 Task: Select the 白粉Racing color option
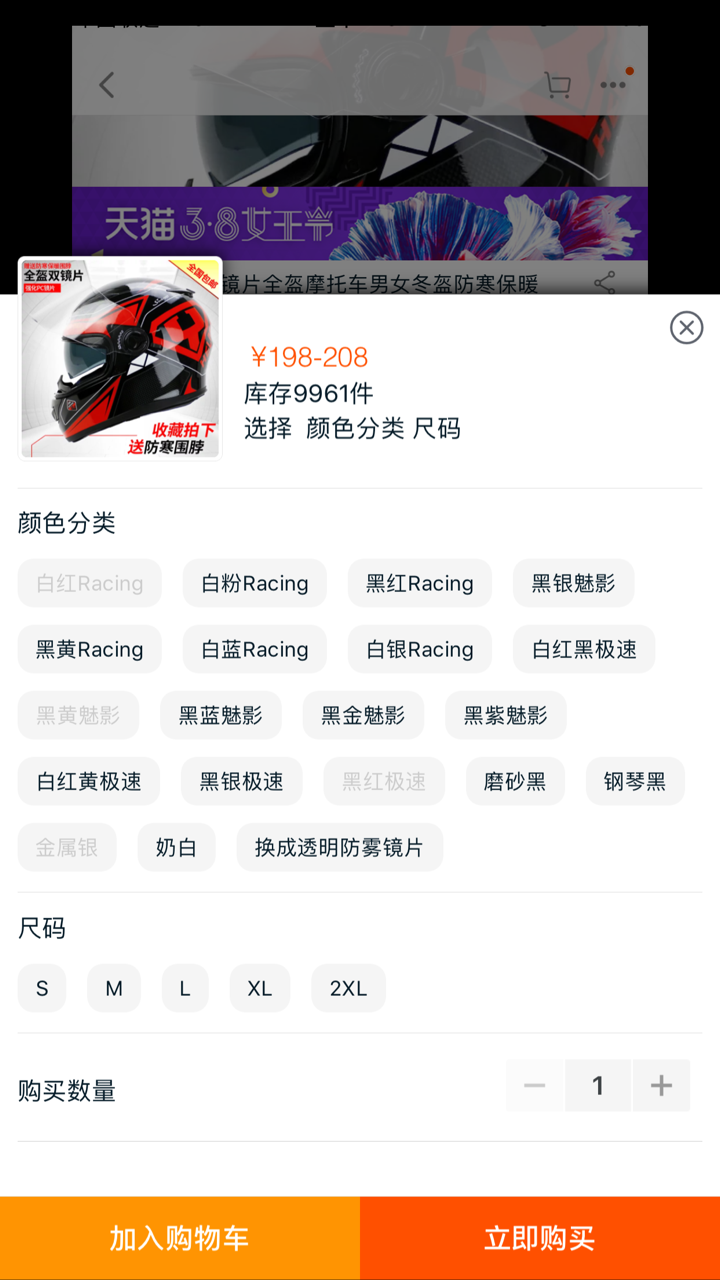254,583
